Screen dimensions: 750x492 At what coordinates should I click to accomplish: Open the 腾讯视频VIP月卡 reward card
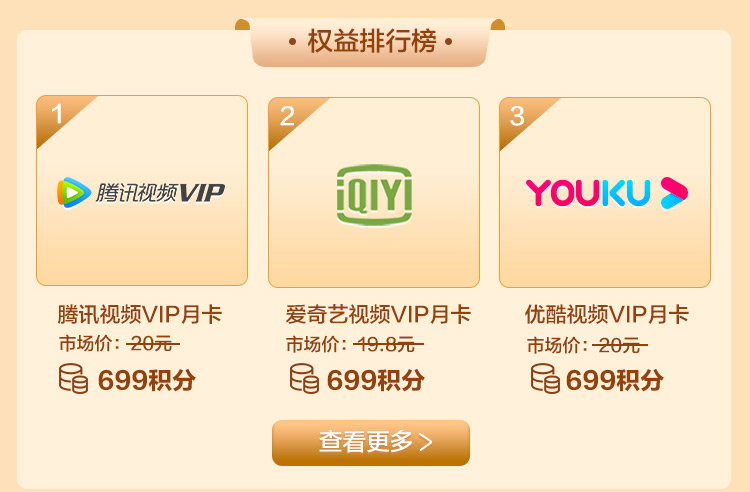(x=141, y=192)
